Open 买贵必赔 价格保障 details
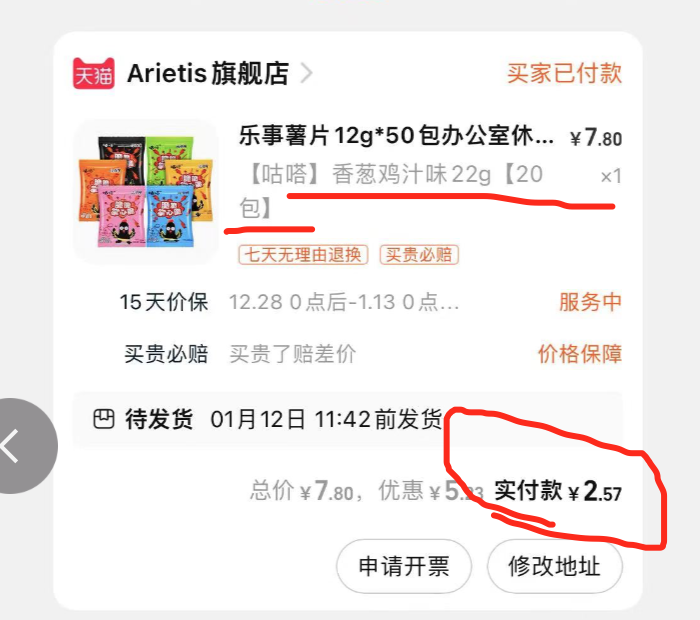The height and width of the screenshot is (620, 700). click(x=579, y=353)
